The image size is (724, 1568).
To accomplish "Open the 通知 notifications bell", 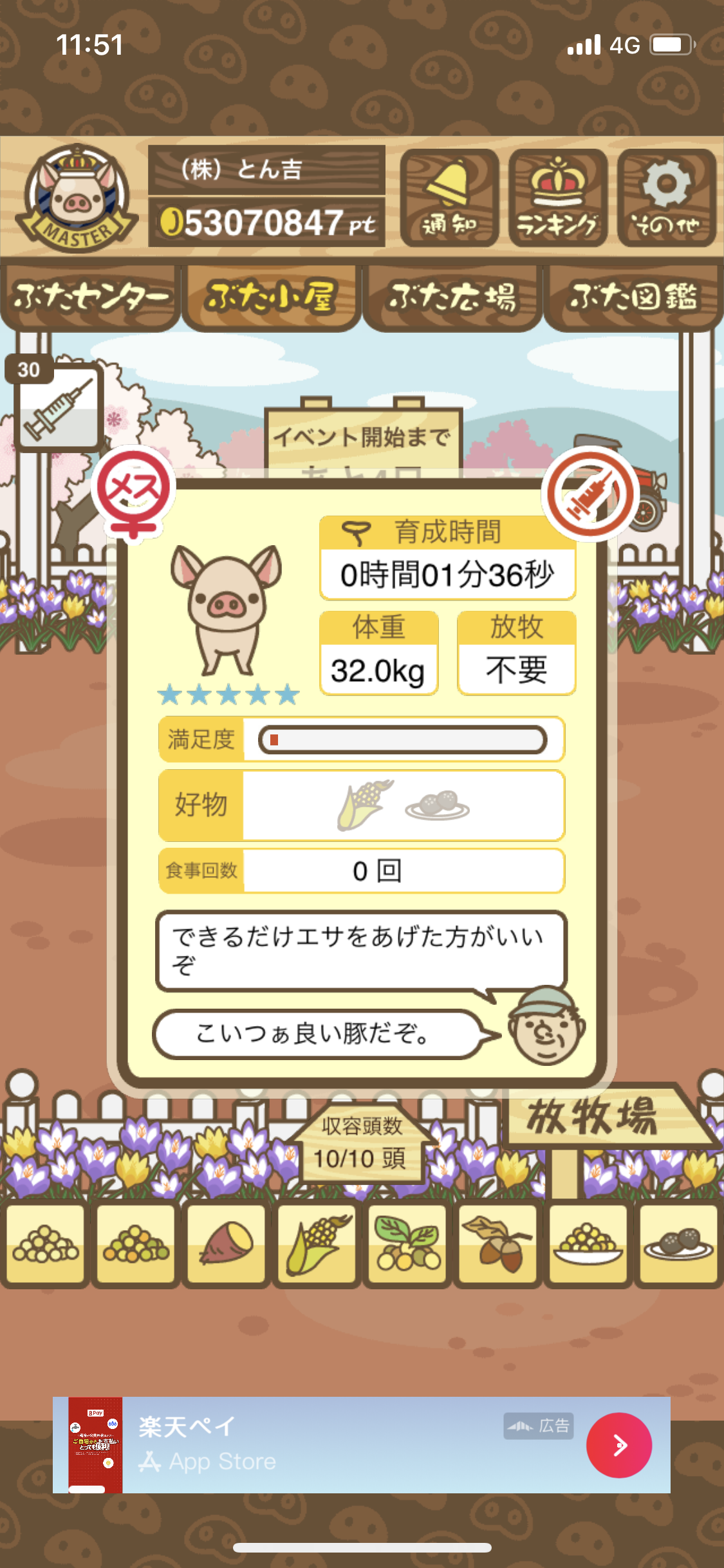I will click(449, 198).
